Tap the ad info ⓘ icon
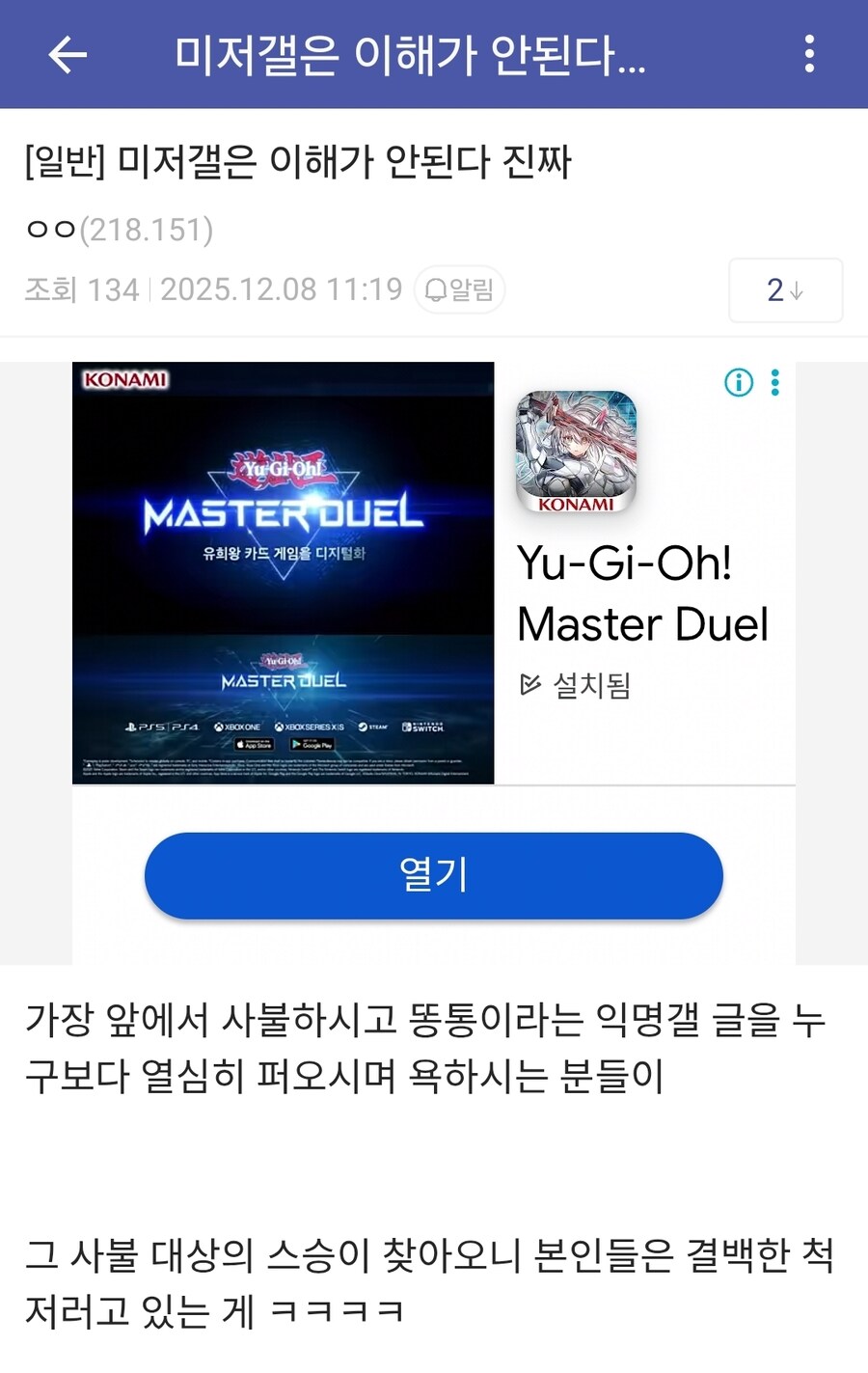This screenshot has width=868, height=1373. 738,383
